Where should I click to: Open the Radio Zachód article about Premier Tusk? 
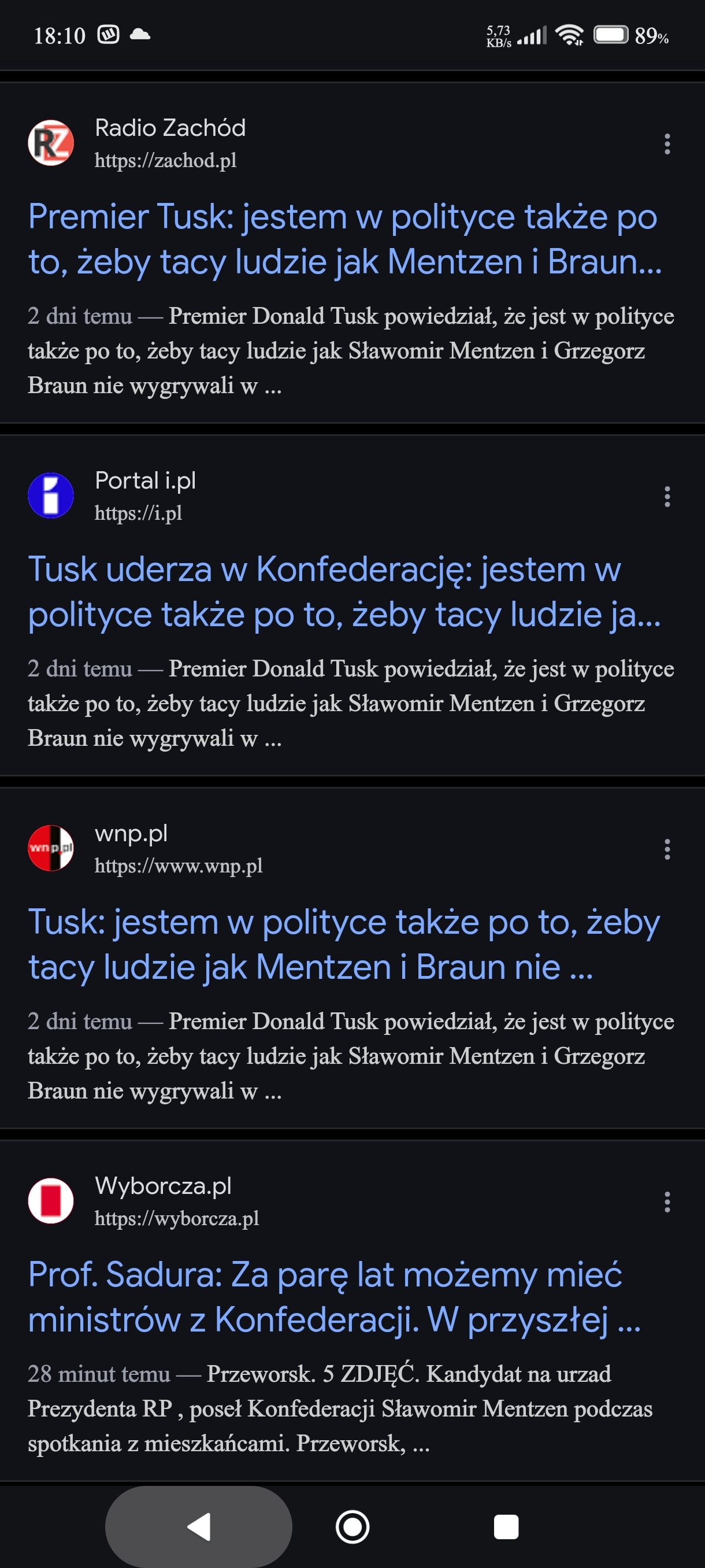pyautogui.click(x=344, y=239)
